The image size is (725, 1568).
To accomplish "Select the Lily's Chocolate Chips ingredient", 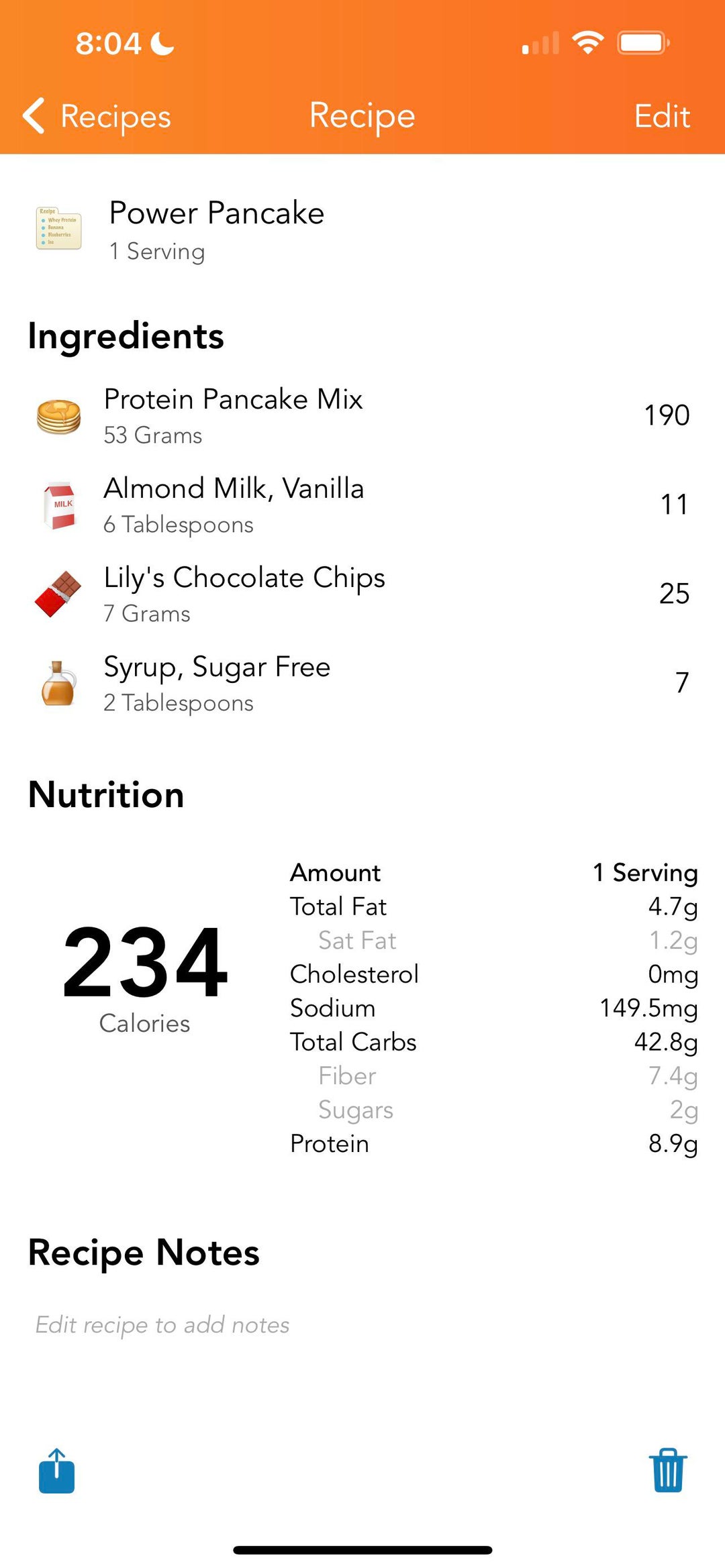I will pos(362,594).
